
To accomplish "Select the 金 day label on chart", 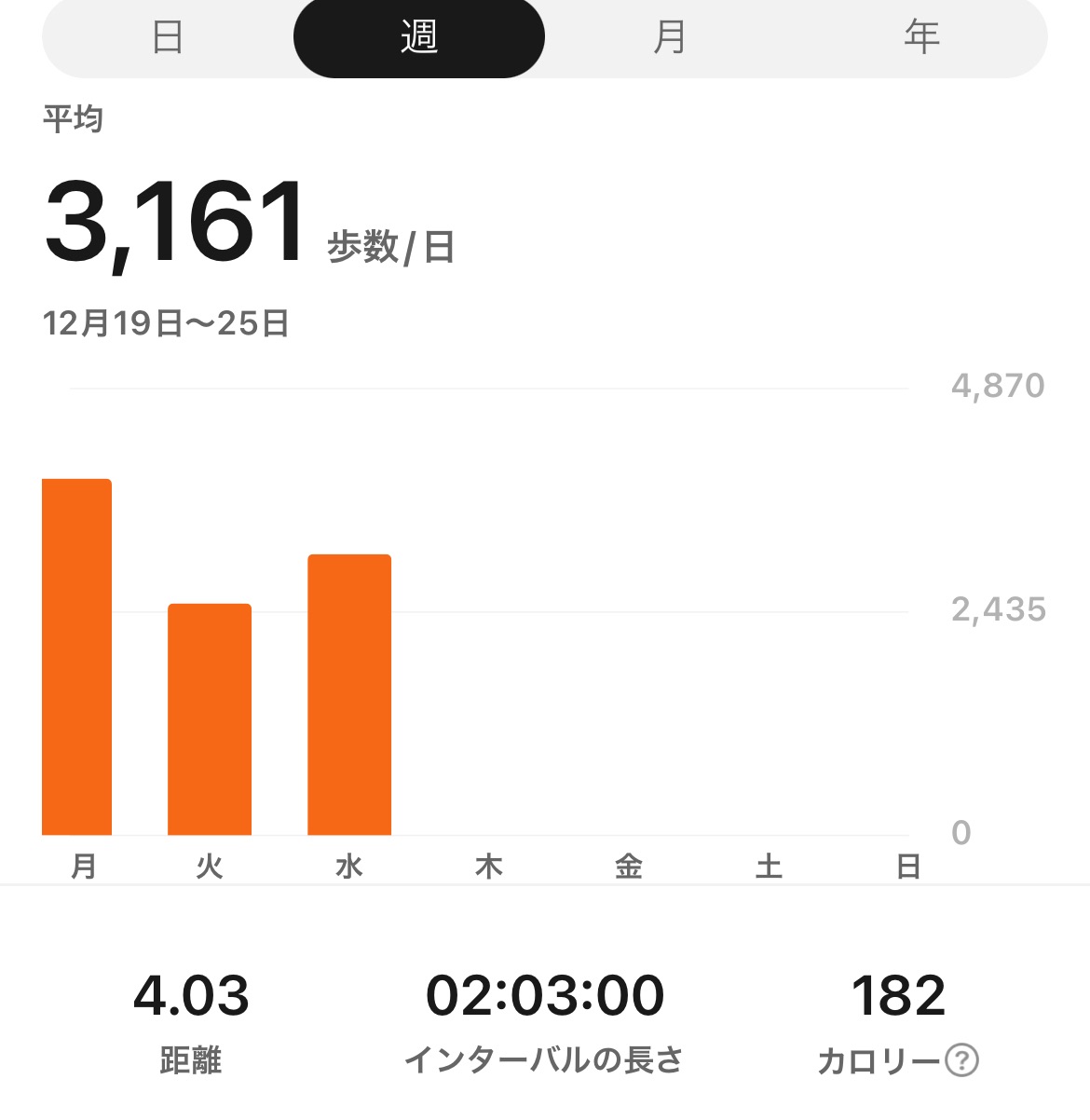I will [631, 866].
